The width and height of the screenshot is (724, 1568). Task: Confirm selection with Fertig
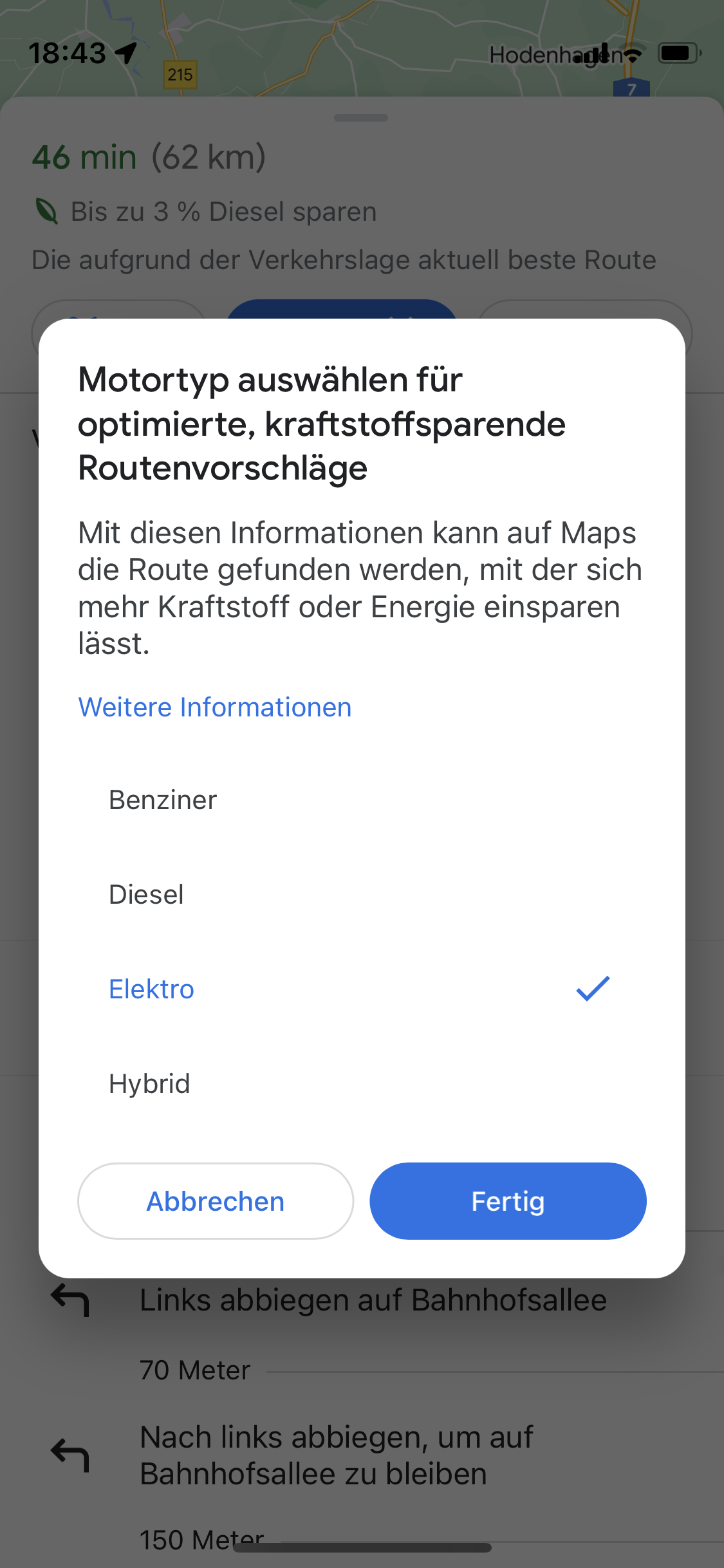coord(508,1201)
